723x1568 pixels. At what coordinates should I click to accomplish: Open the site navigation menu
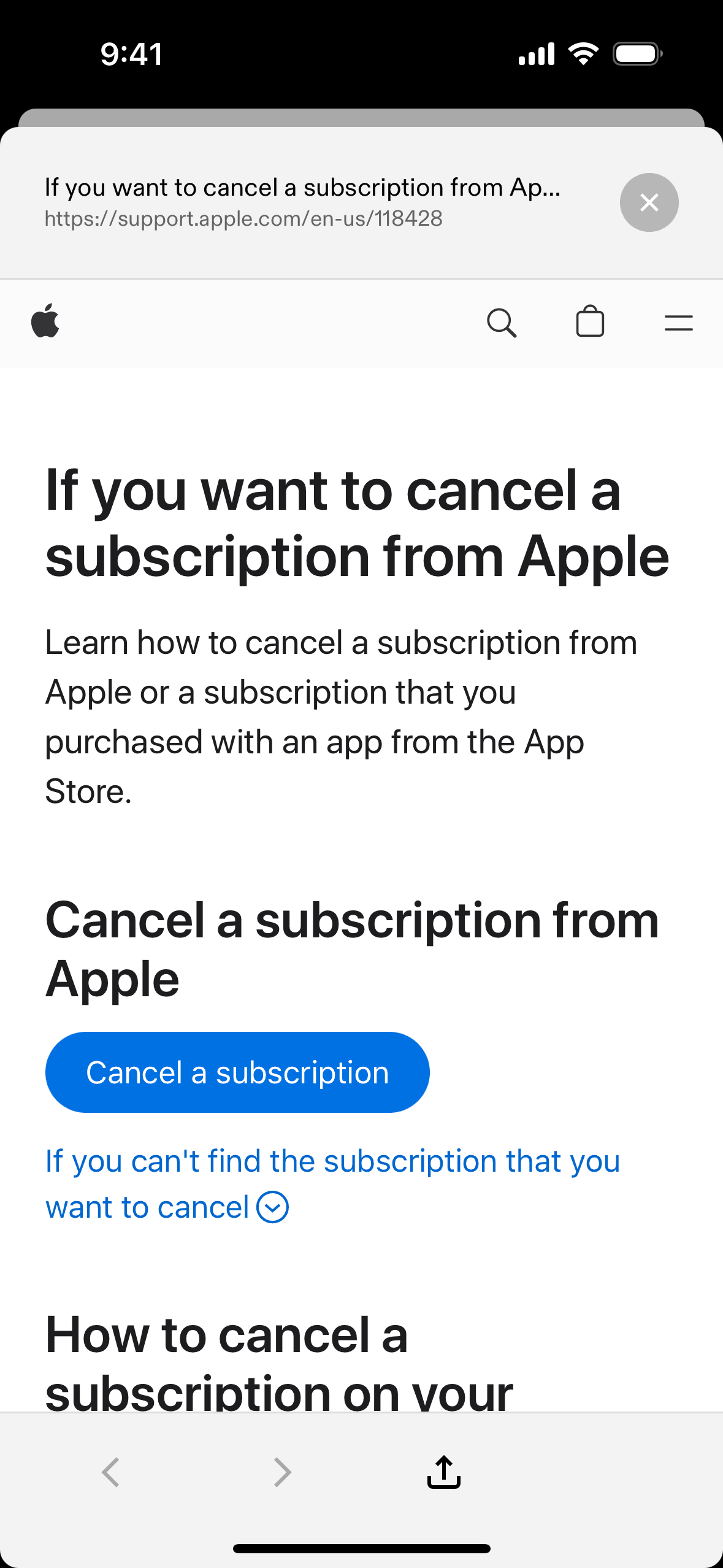coord(678,323)
